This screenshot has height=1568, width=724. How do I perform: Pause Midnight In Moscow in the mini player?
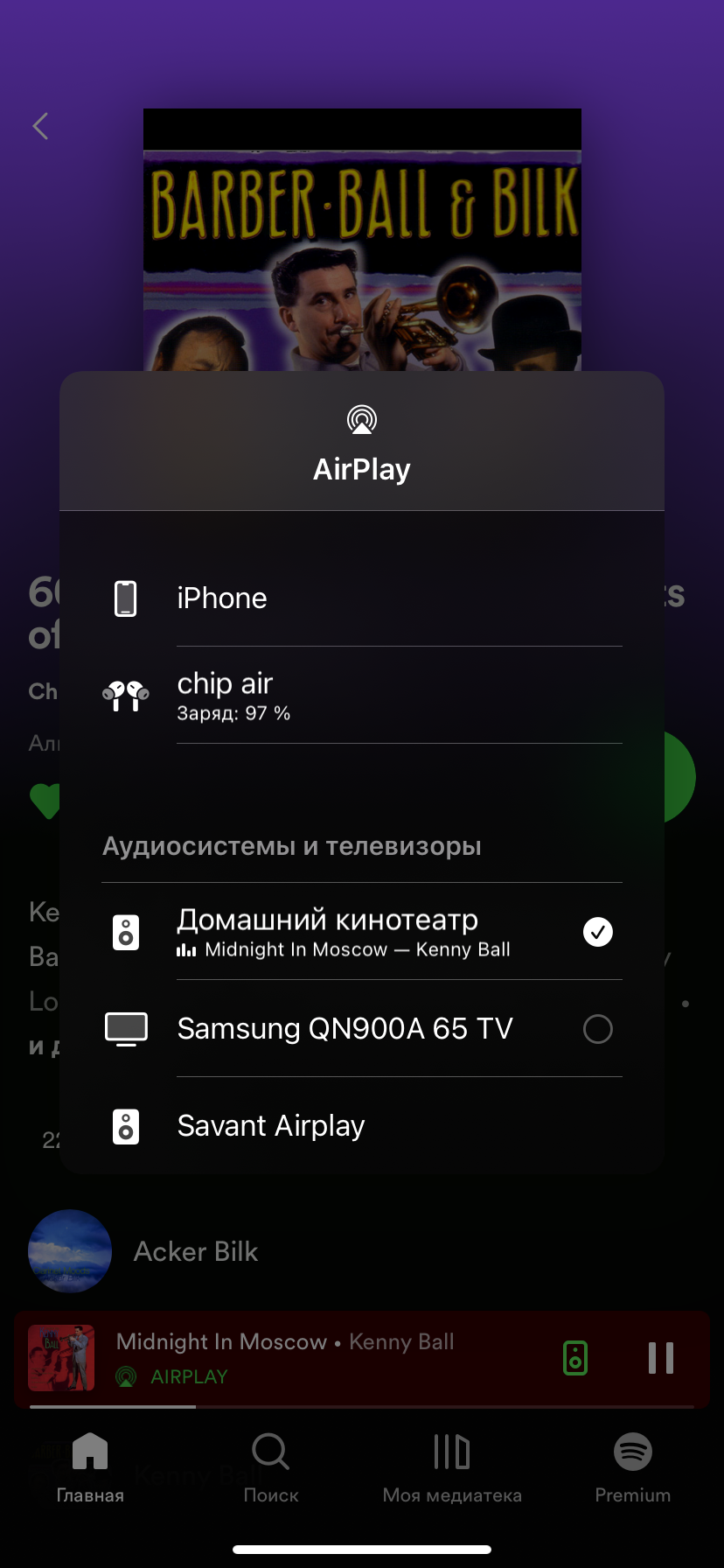[x=661, y=1358]
